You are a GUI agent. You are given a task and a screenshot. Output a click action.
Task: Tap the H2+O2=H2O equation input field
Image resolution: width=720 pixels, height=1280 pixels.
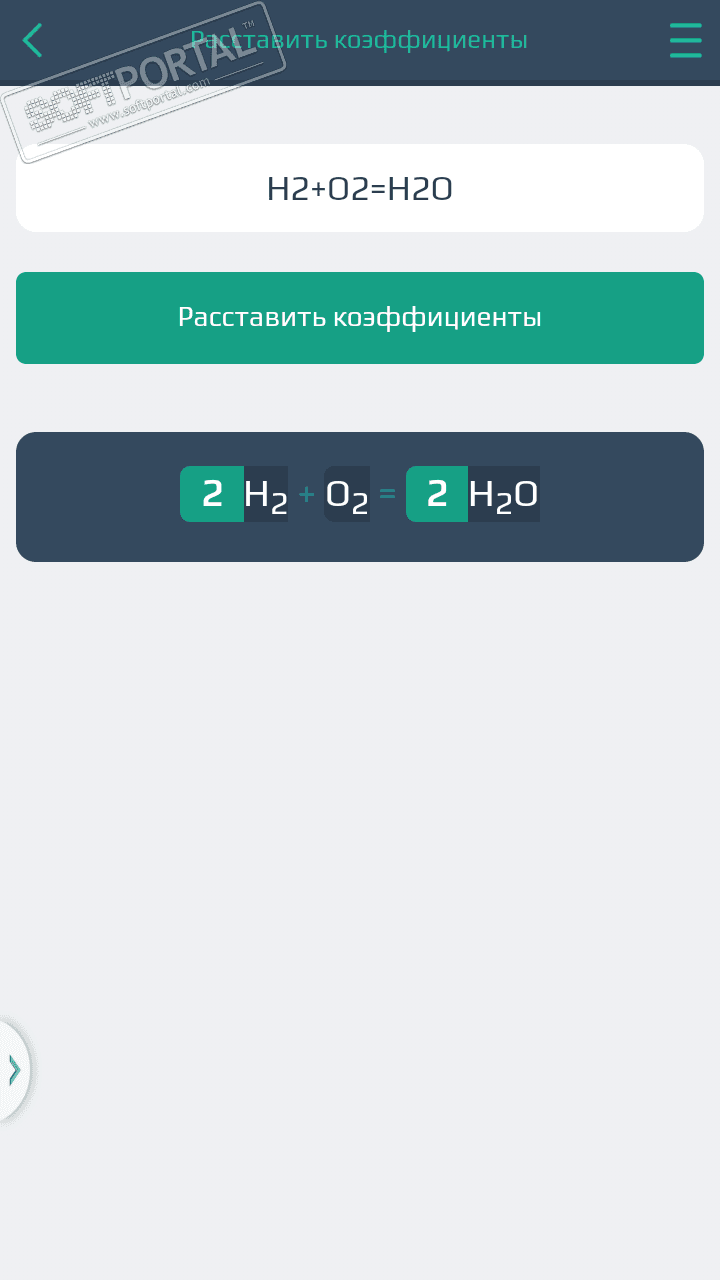[360, 188]
